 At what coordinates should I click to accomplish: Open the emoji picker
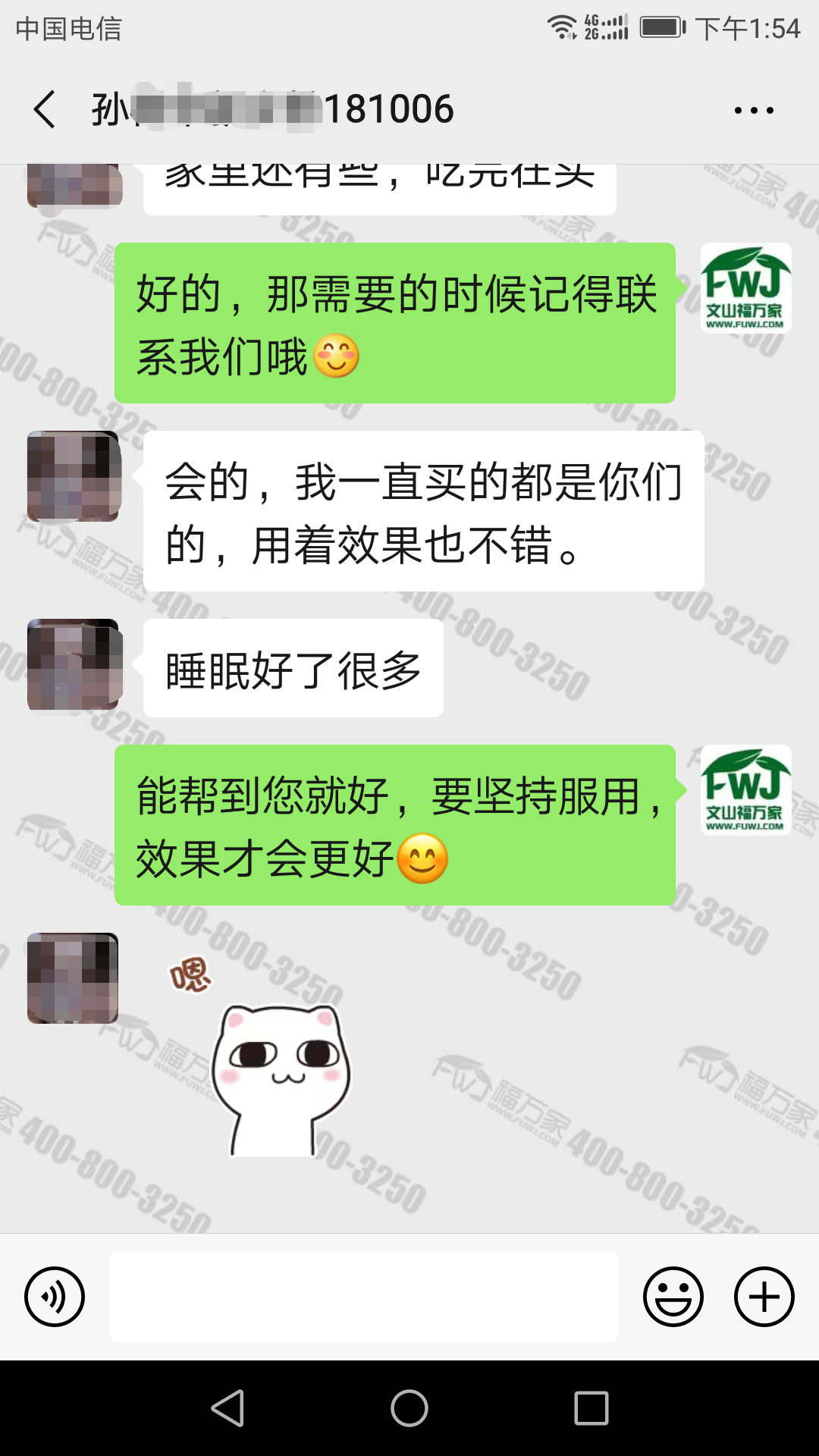[x=673, y=1297]
